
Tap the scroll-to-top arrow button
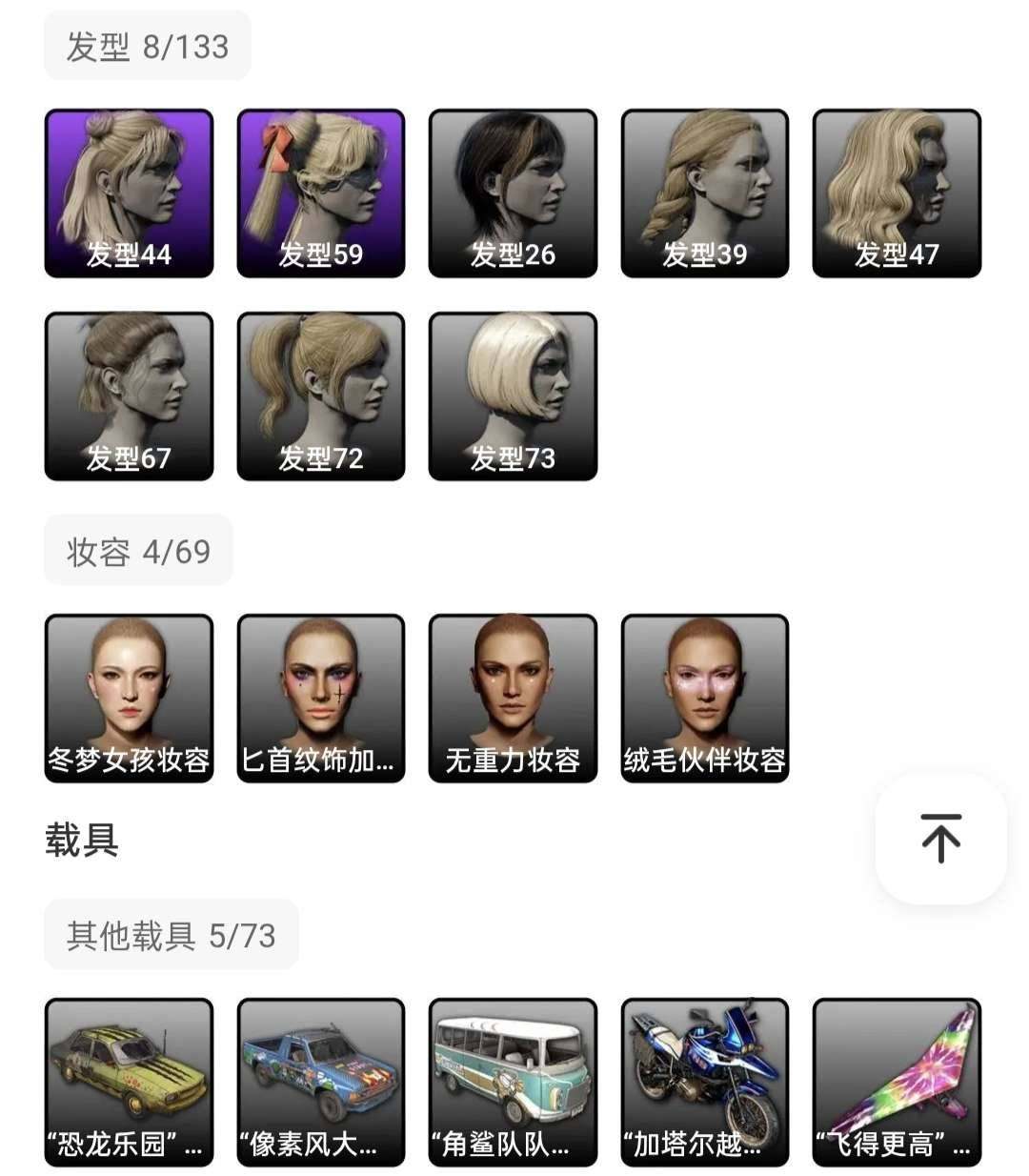pos(940,838)
